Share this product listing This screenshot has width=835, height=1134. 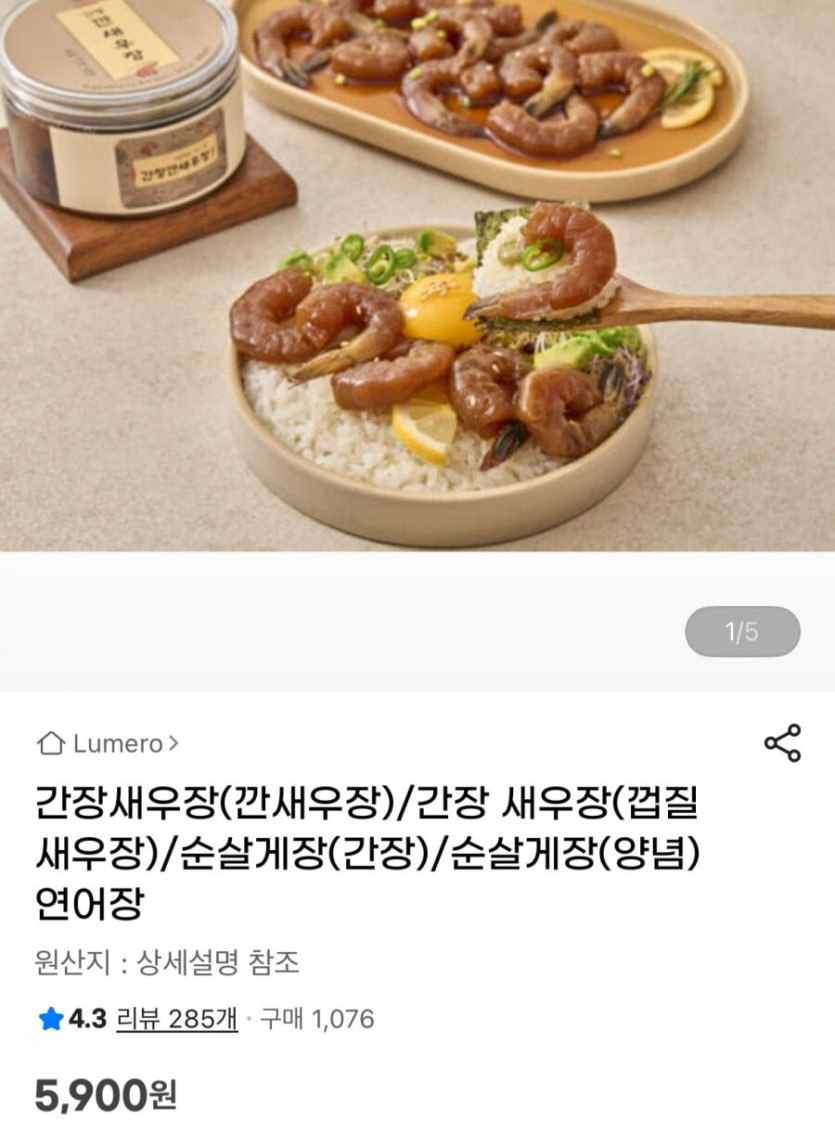pos(782,743)
